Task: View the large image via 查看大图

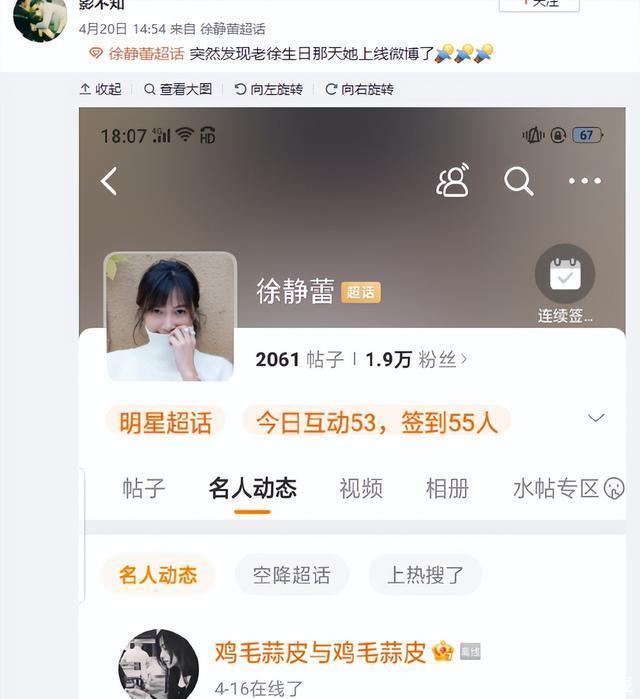Action: (x=178, y=89)
